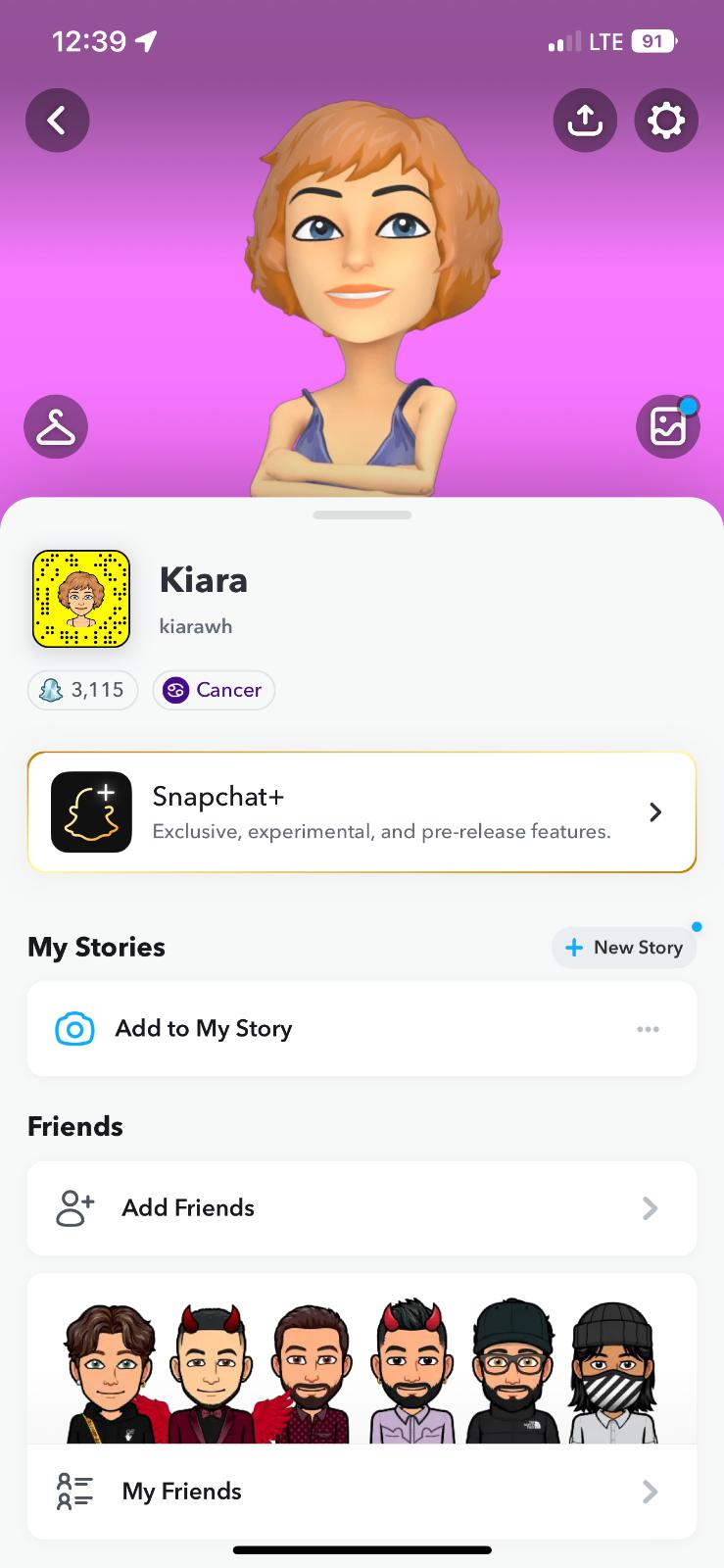Viewport: 724px width, 1568px height.
Task: Open the background photo icon
Action: tap(667, 427)
